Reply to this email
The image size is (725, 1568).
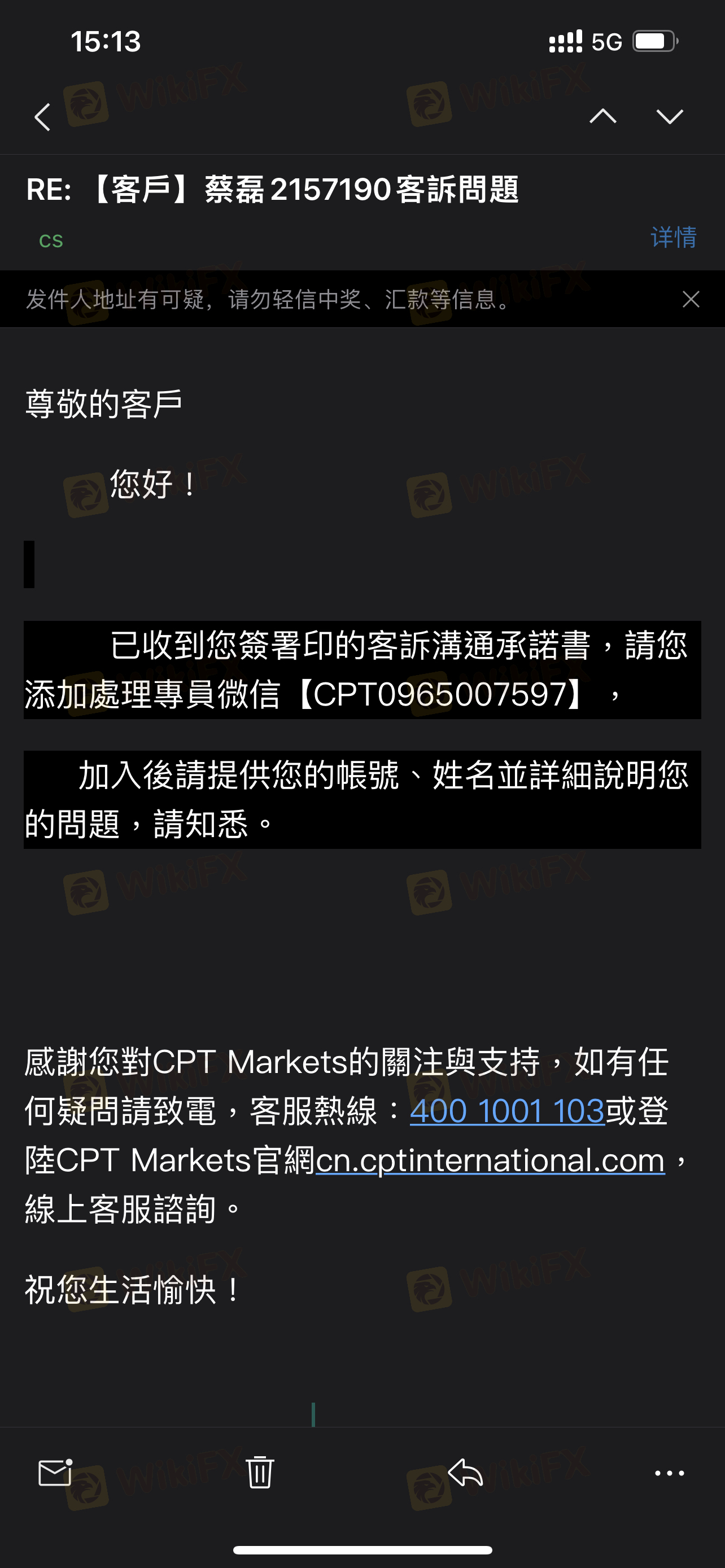point(466,1473)
